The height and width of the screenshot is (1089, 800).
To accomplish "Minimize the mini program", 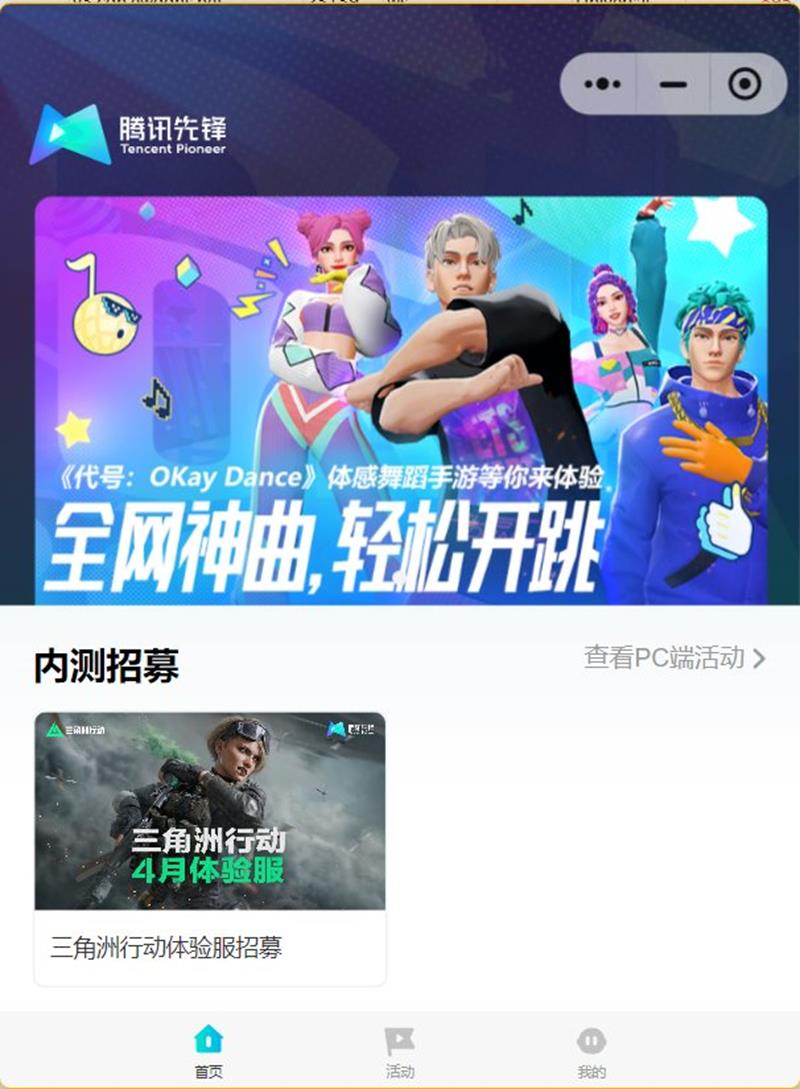I will pyautogui.click(x=673, y=84).
